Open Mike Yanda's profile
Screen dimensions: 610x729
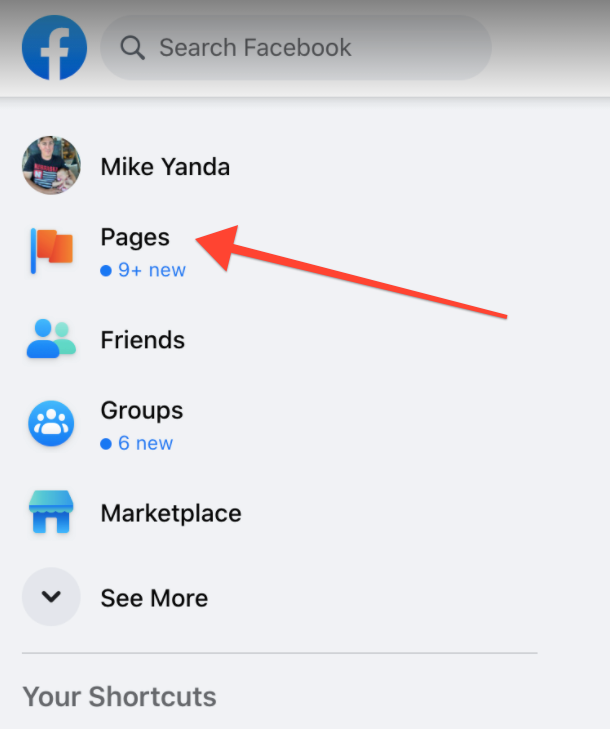coord(164,166)
